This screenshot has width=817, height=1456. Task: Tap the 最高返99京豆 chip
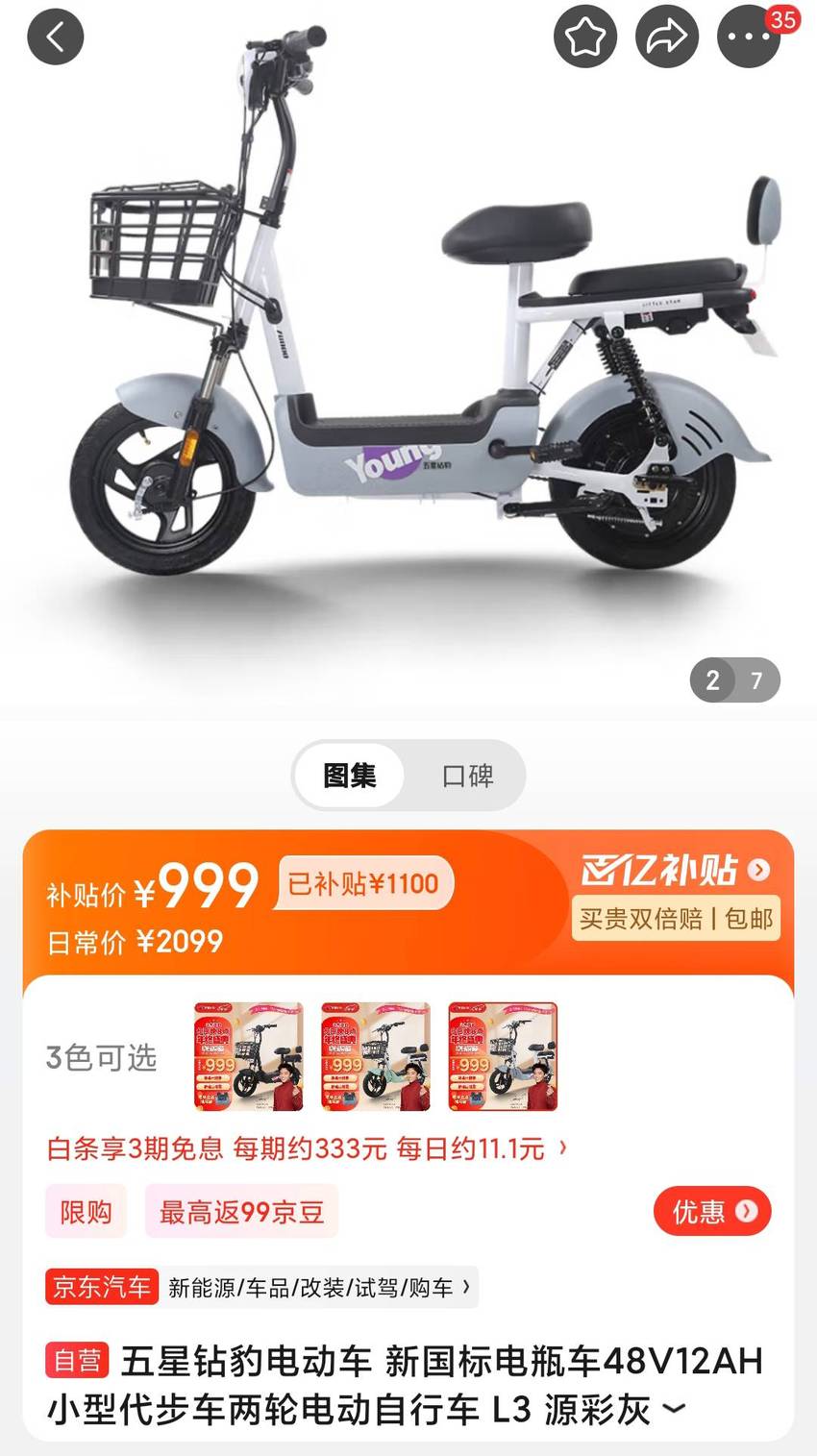[x=241, y=1212]
